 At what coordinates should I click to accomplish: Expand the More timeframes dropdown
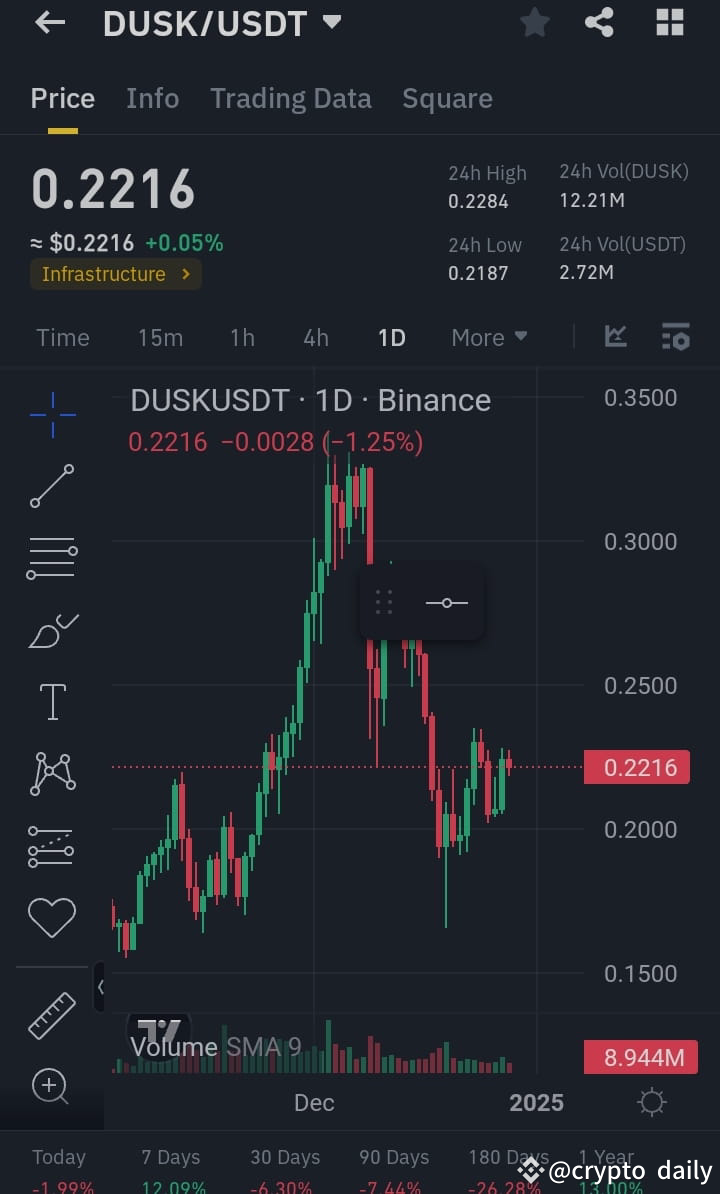click(489, 337)
